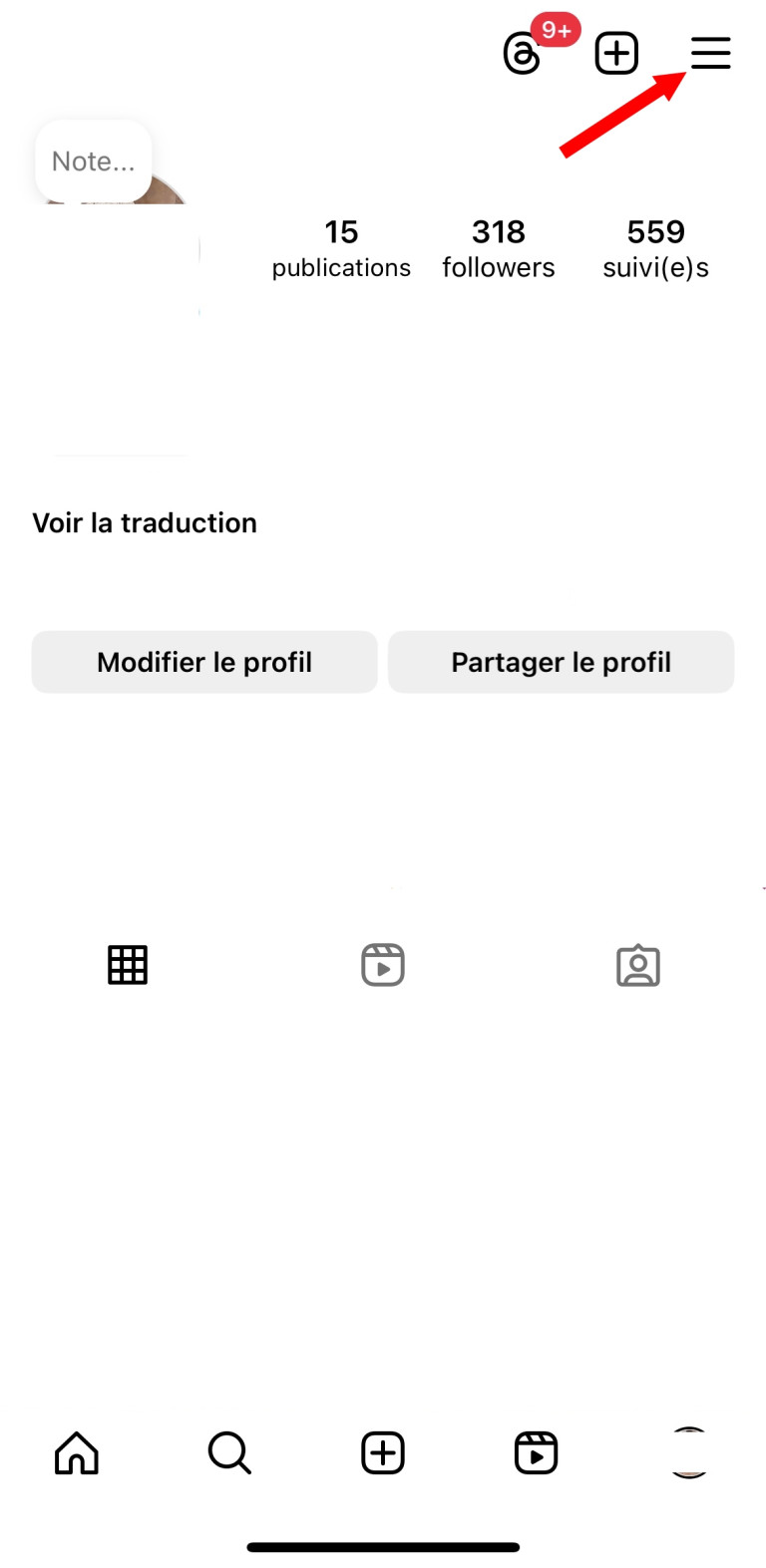Open the 318 followers list
The image size is (766, 1568).
pyautogui.click(x=499, y=248)
